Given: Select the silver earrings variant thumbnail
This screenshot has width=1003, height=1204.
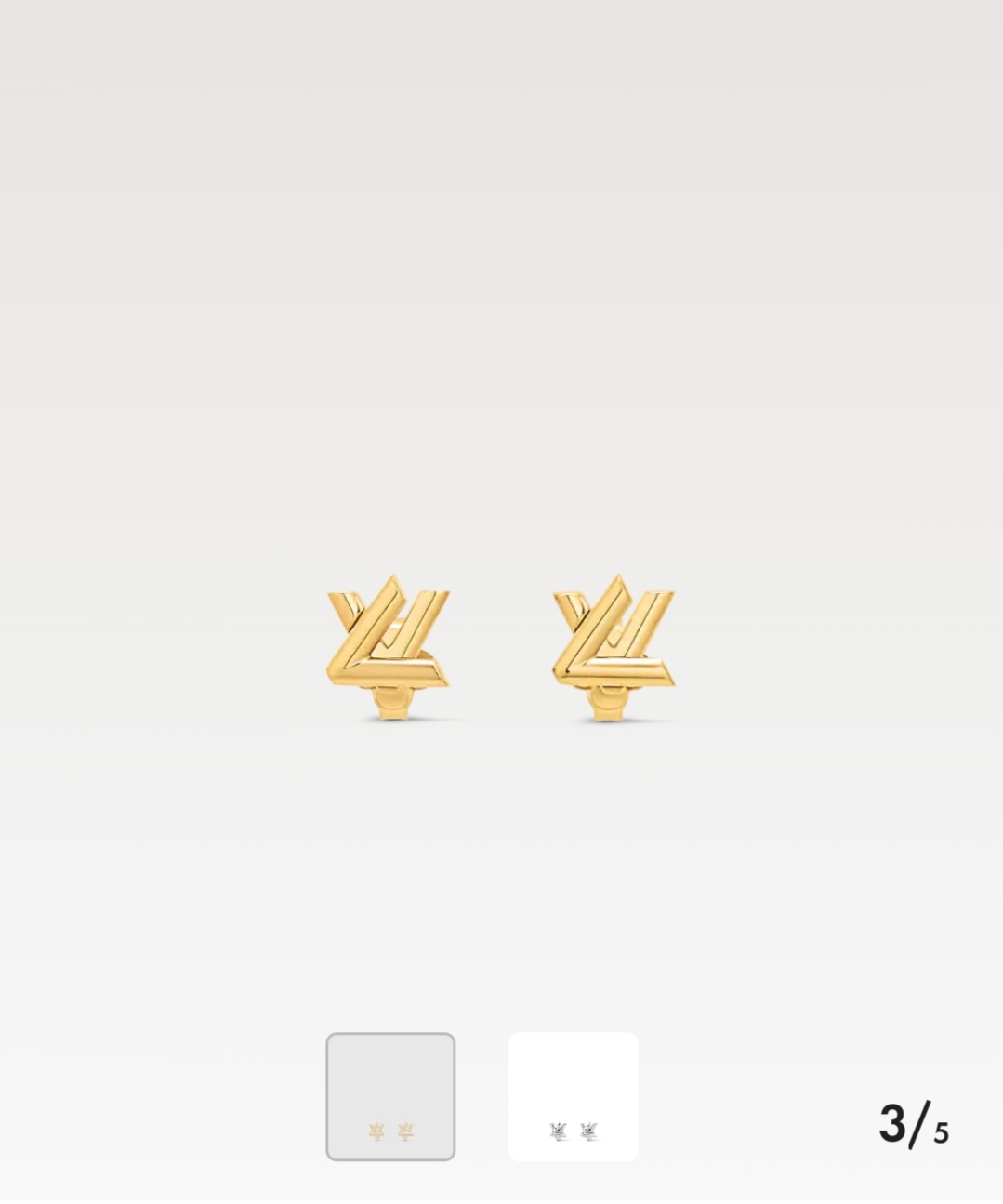Looking at the screenshot, I should click(573, 1096).
